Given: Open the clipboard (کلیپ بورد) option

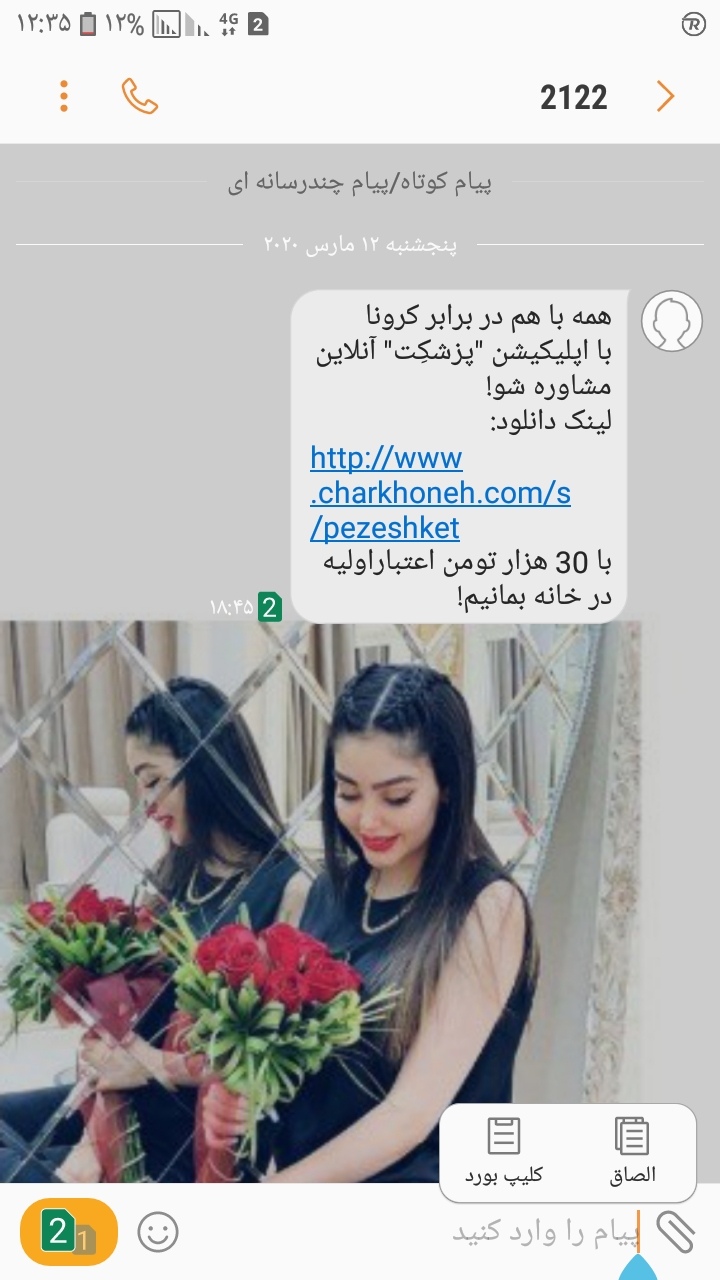Looking at the screenshot, I should [504, 1152].
